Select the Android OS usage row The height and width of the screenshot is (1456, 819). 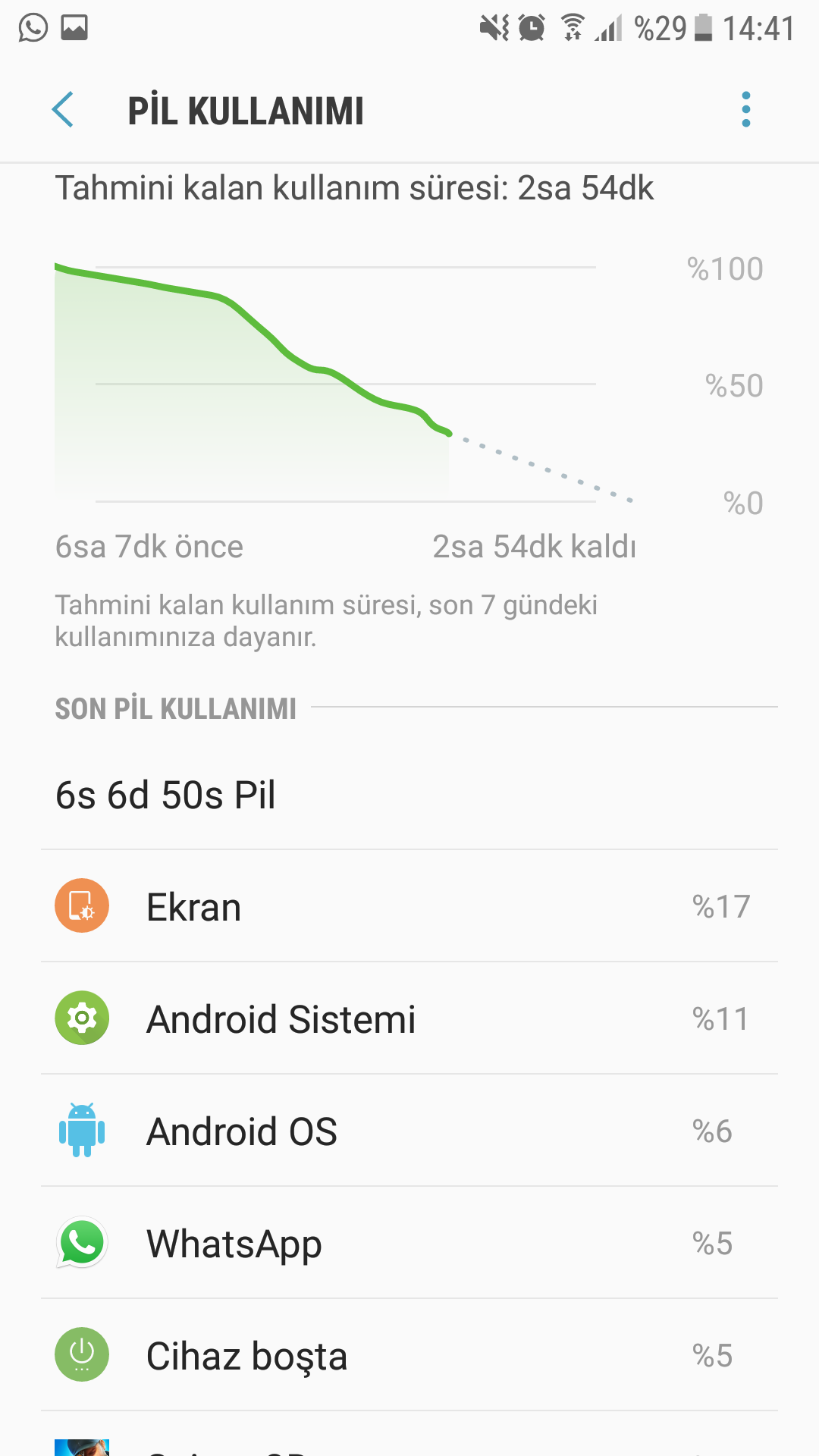click(x=409, y=1131)
